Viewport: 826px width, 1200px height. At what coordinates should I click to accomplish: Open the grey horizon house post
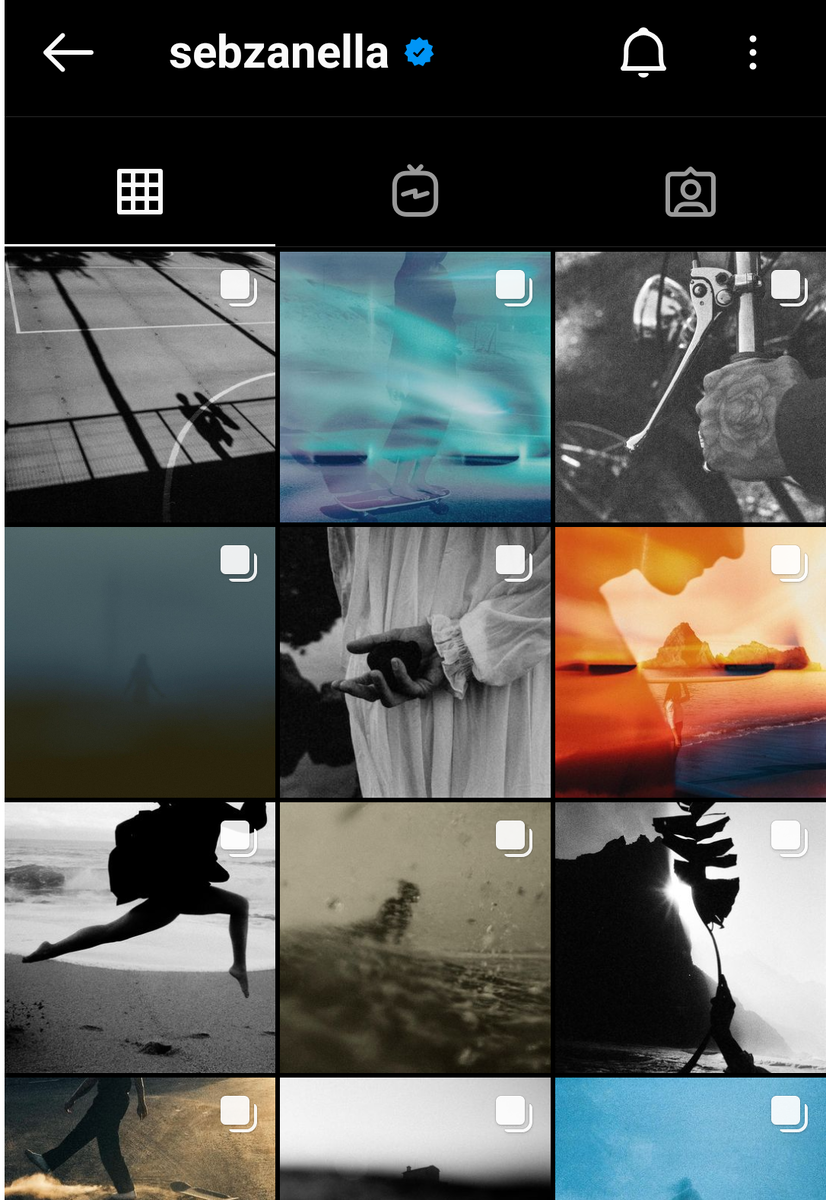415,1140
